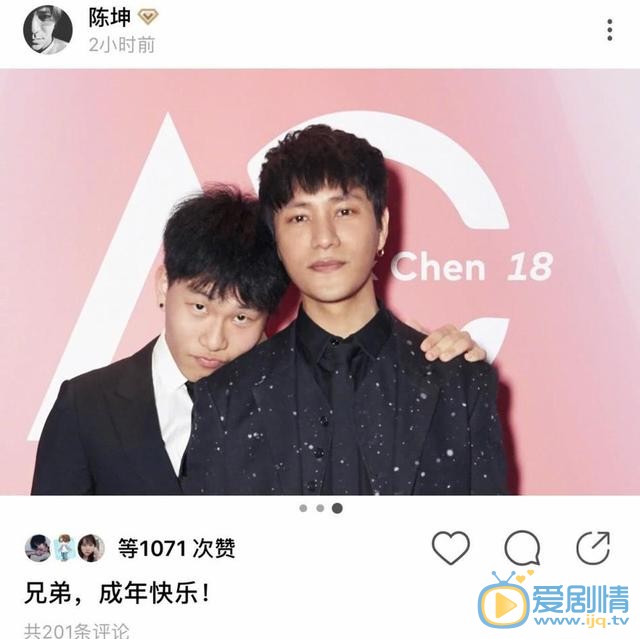Share this post
This screenshot has width=640, height=639.
coord(593,547)
